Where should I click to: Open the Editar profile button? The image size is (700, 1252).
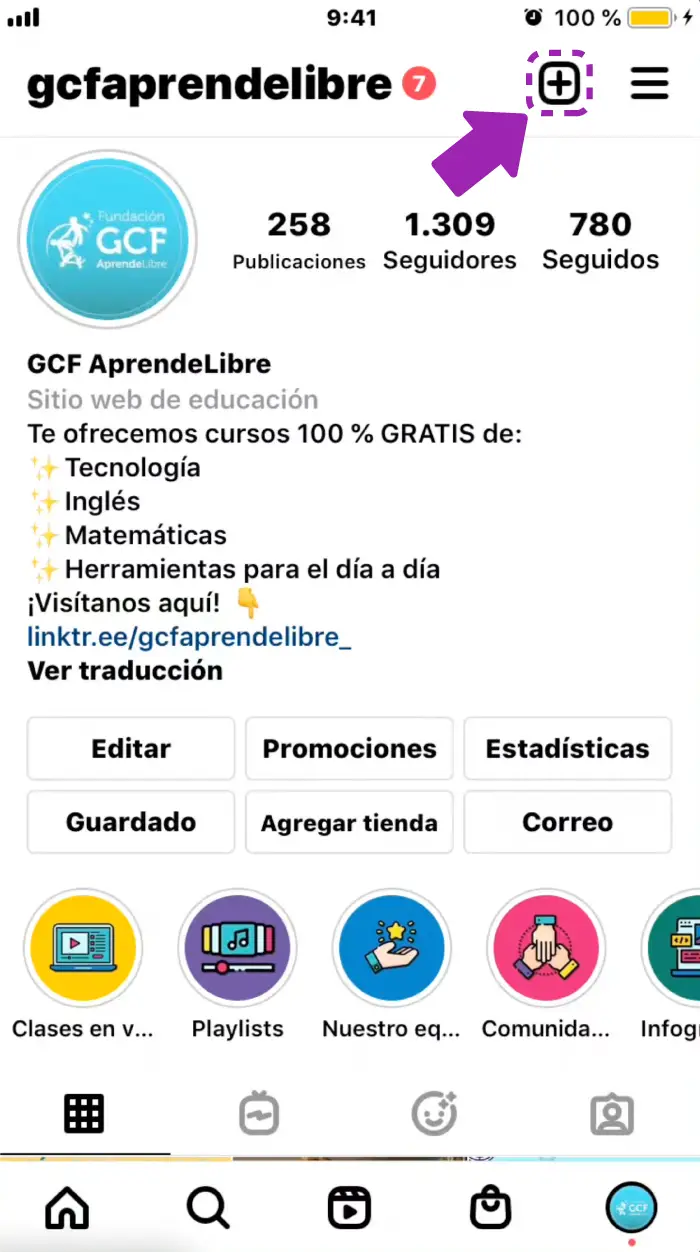131,748
